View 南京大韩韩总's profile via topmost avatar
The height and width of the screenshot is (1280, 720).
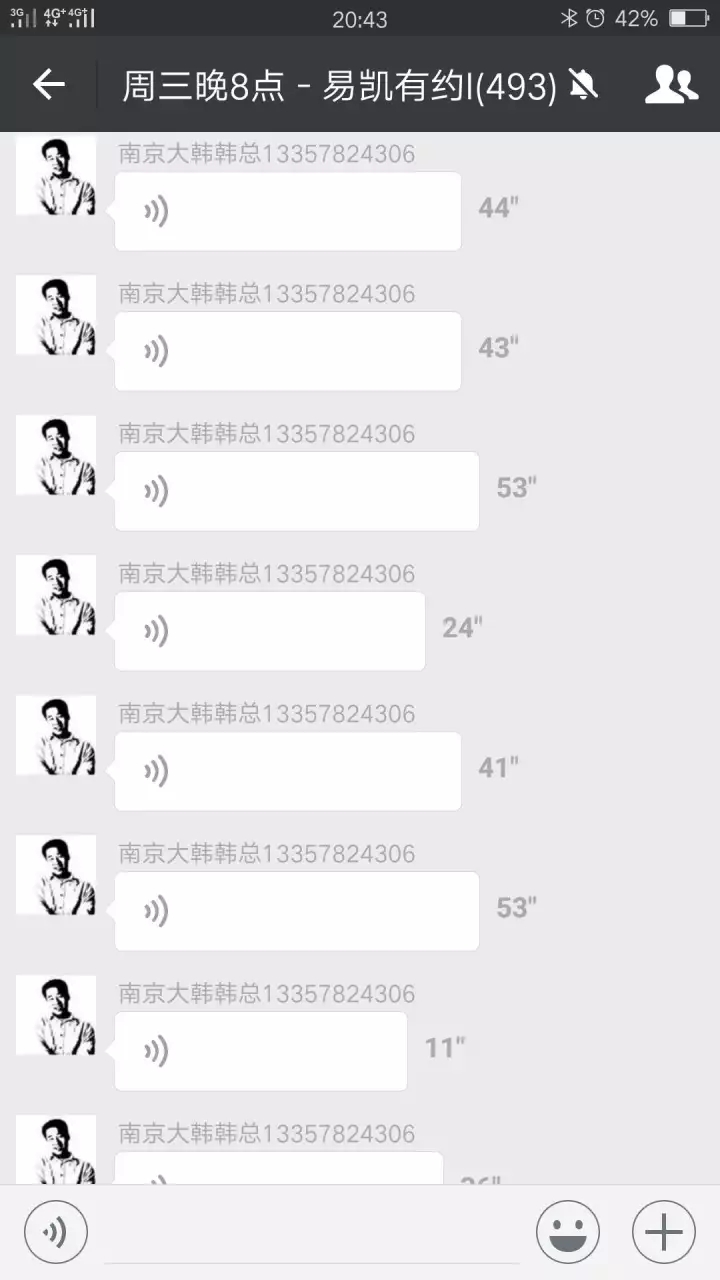point(56,173)
